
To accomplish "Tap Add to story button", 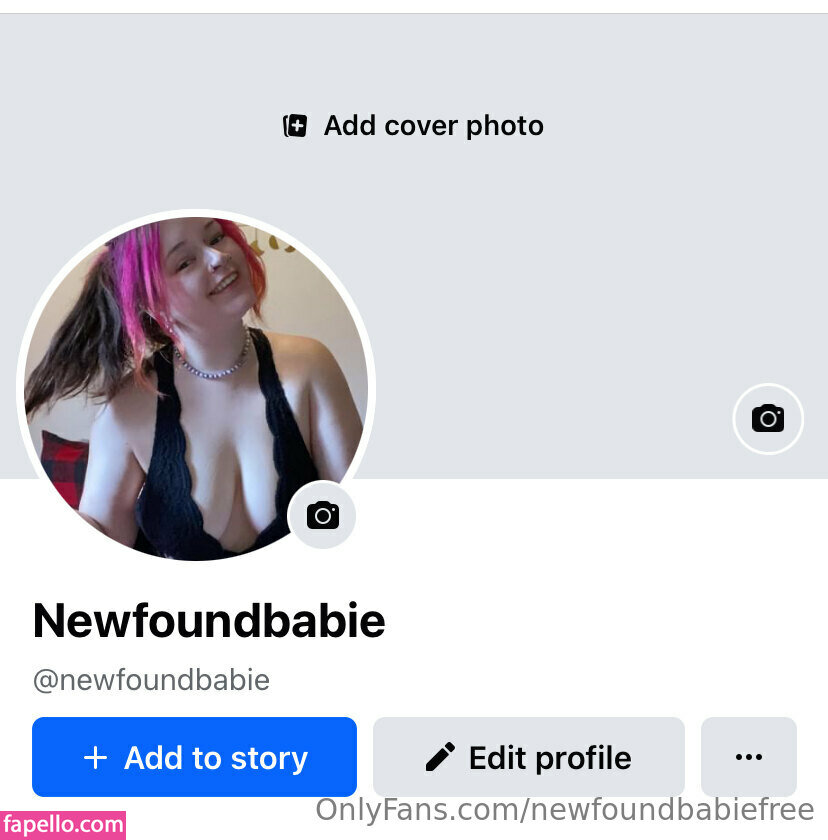I will click(x=194, y=757).
